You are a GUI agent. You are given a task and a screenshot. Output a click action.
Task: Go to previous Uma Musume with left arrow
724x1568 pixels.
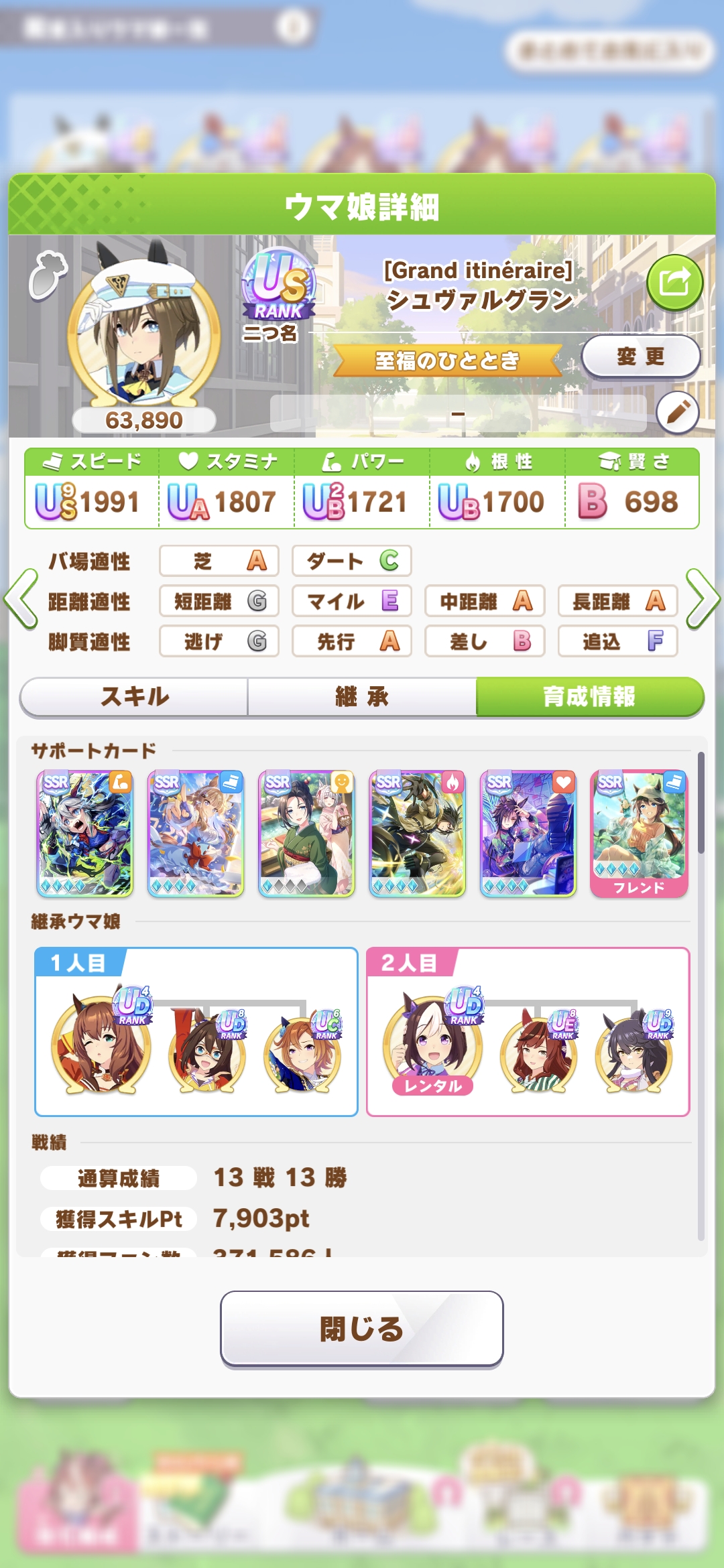(x=21, y=599)
